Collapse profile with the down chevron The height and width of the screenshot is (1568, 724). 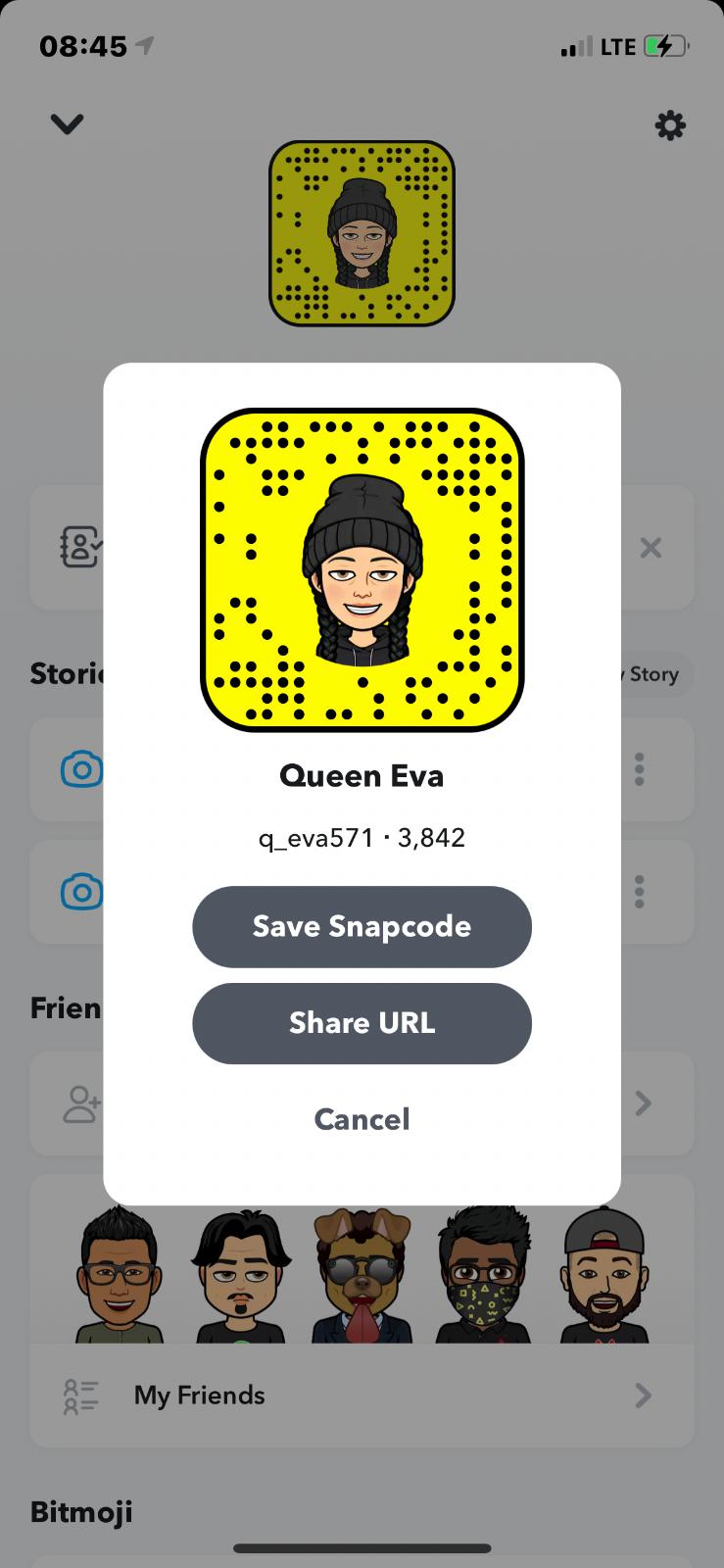[x=67, y=123]
